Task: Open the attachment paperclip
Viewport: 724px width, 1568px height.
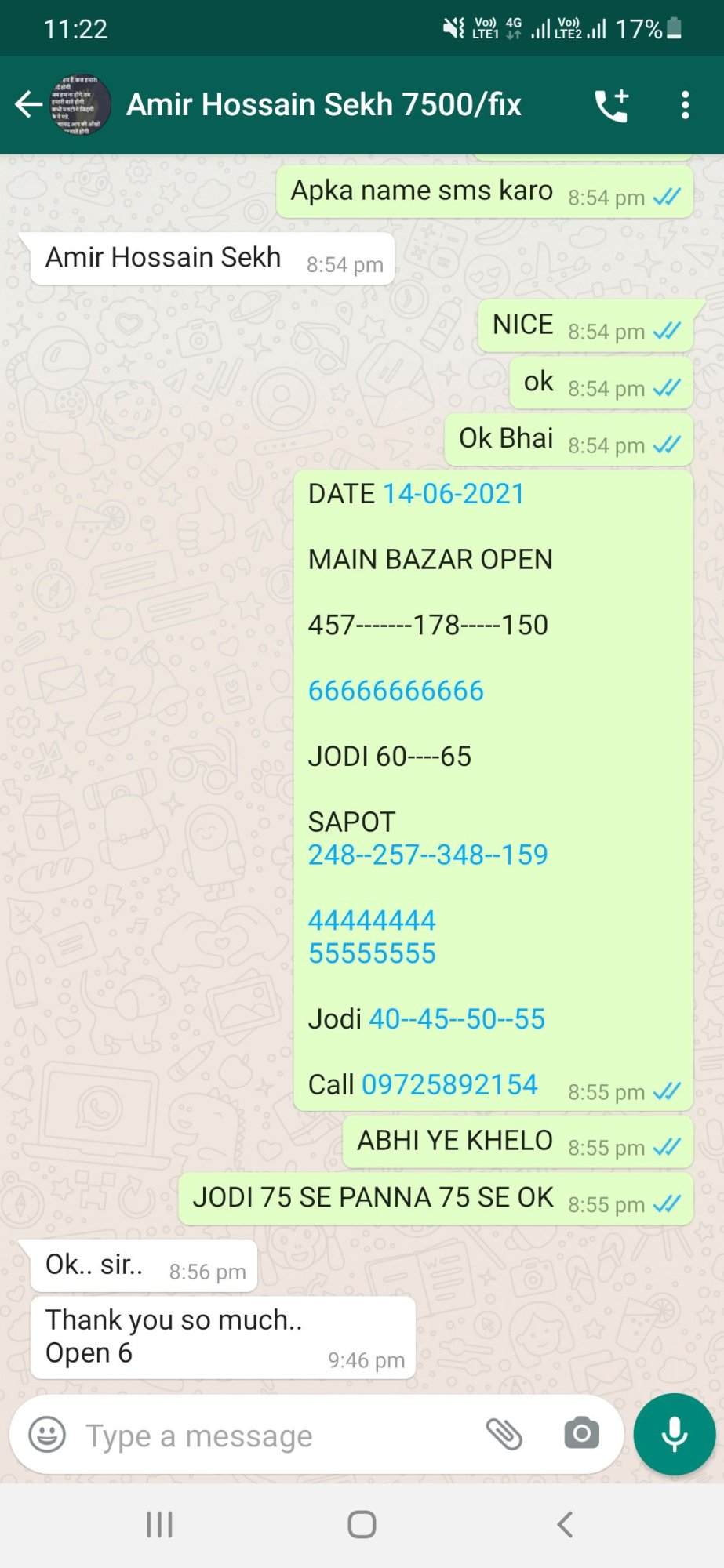Action: pos(504,1435)
